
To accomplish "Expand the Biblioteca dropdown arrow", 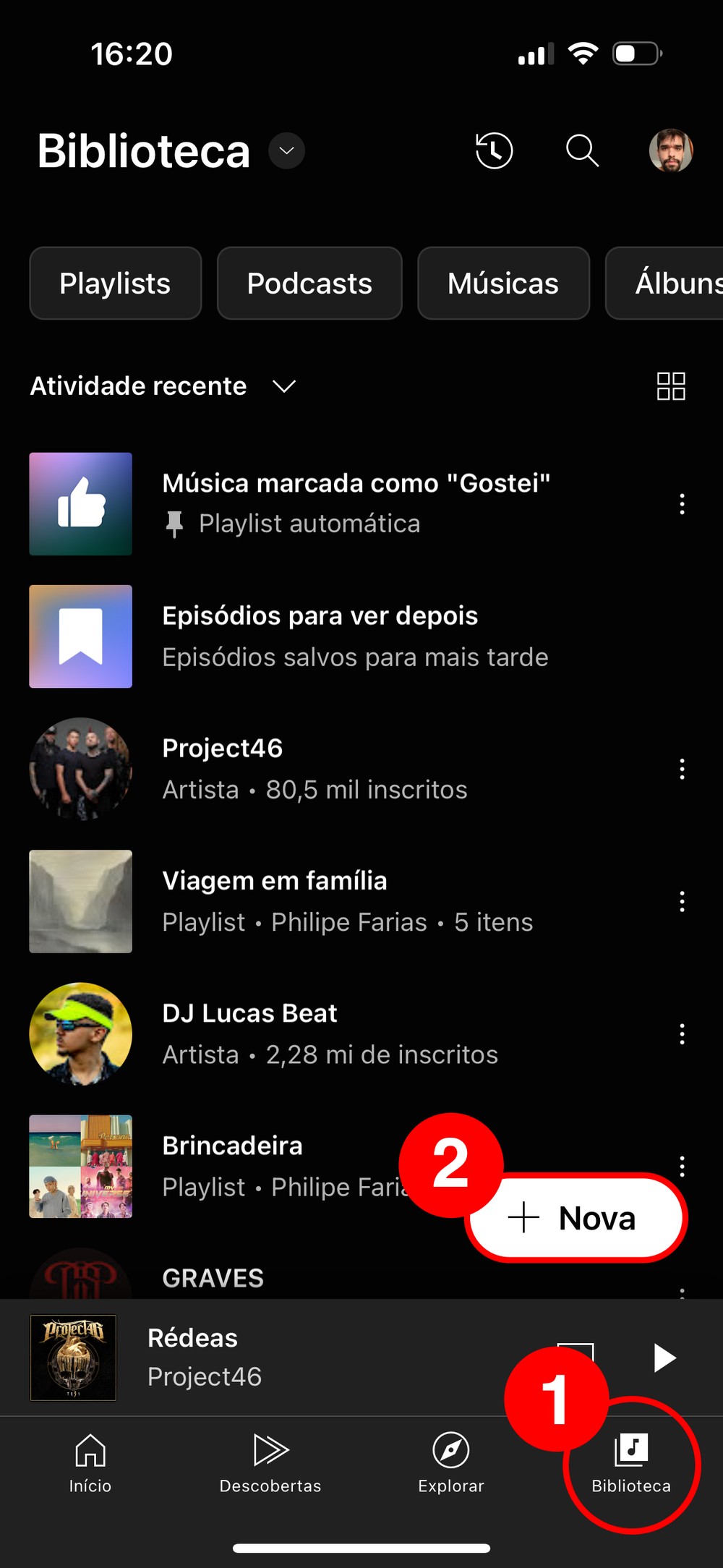I will (287, 151).
